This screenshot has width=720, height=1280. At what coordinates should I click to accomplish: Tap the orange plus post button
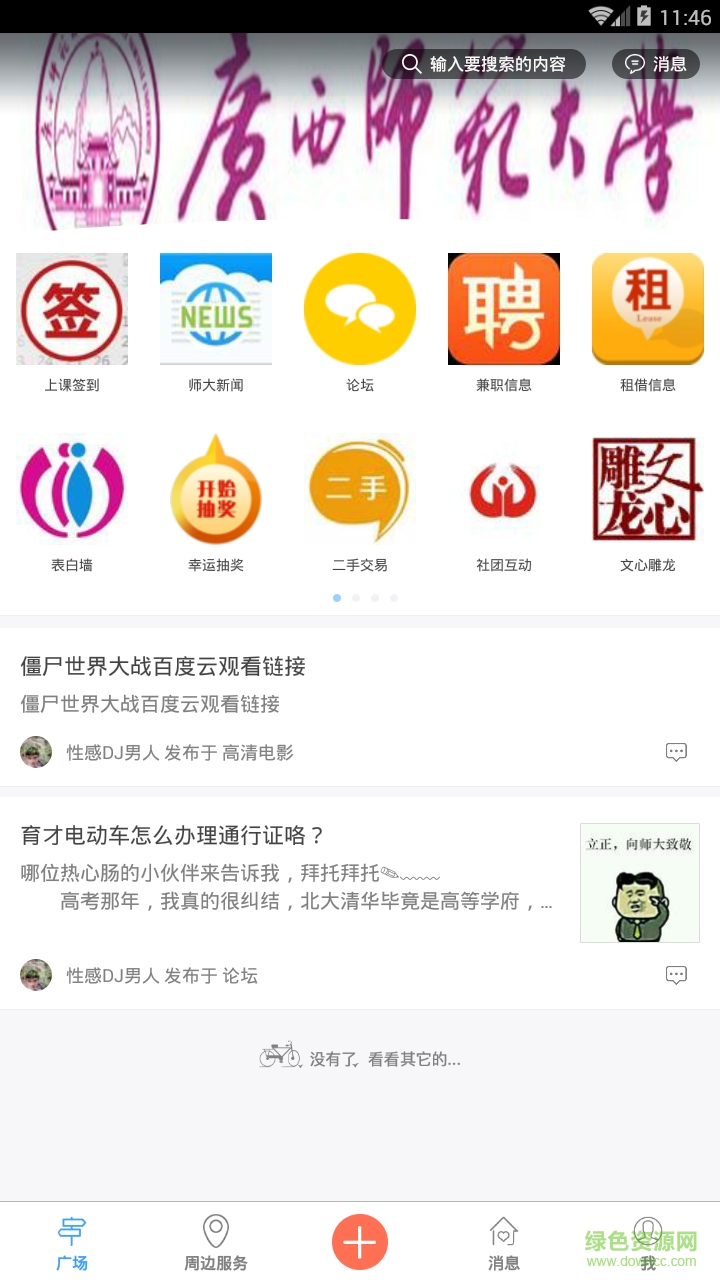tap(360, 1240)
